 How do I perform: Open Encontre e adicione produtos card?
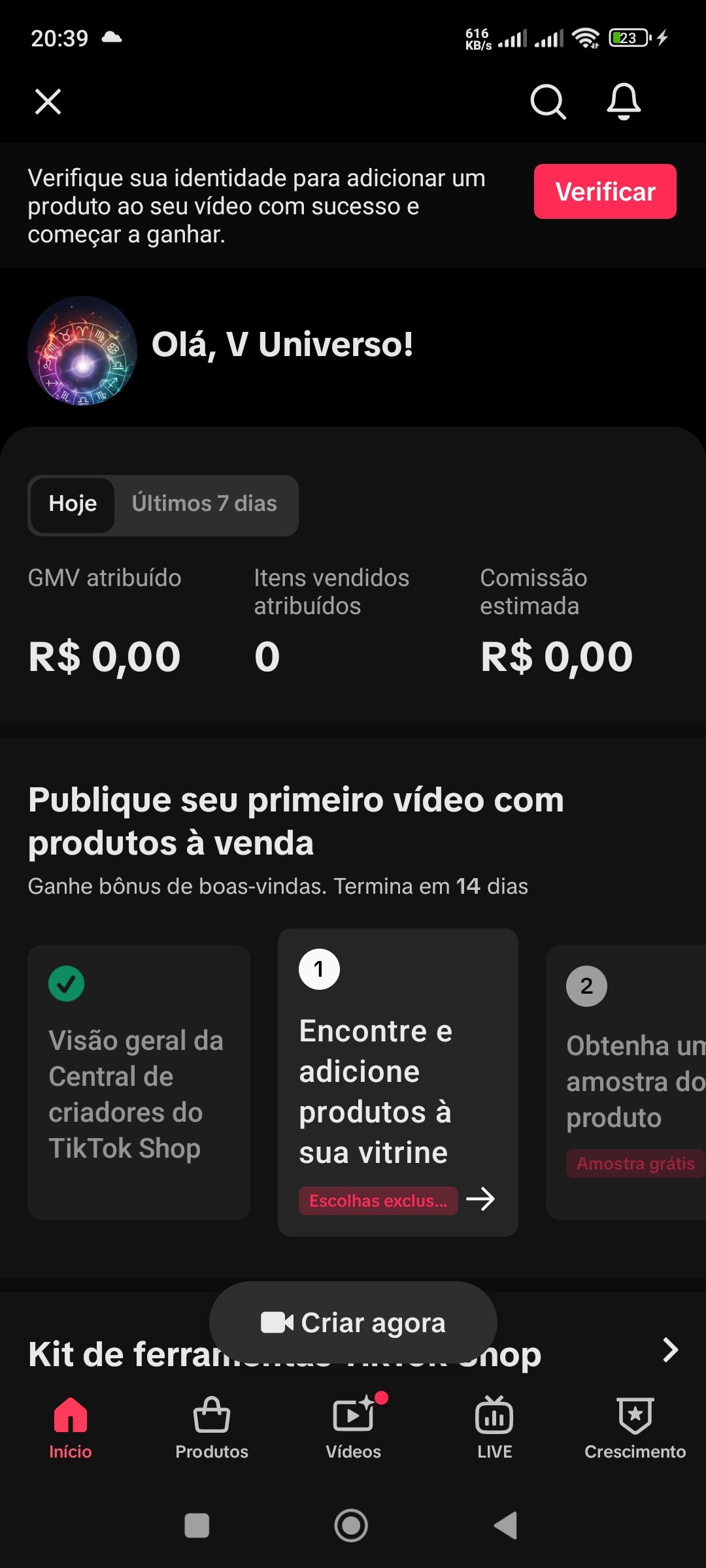point(397,1082)
